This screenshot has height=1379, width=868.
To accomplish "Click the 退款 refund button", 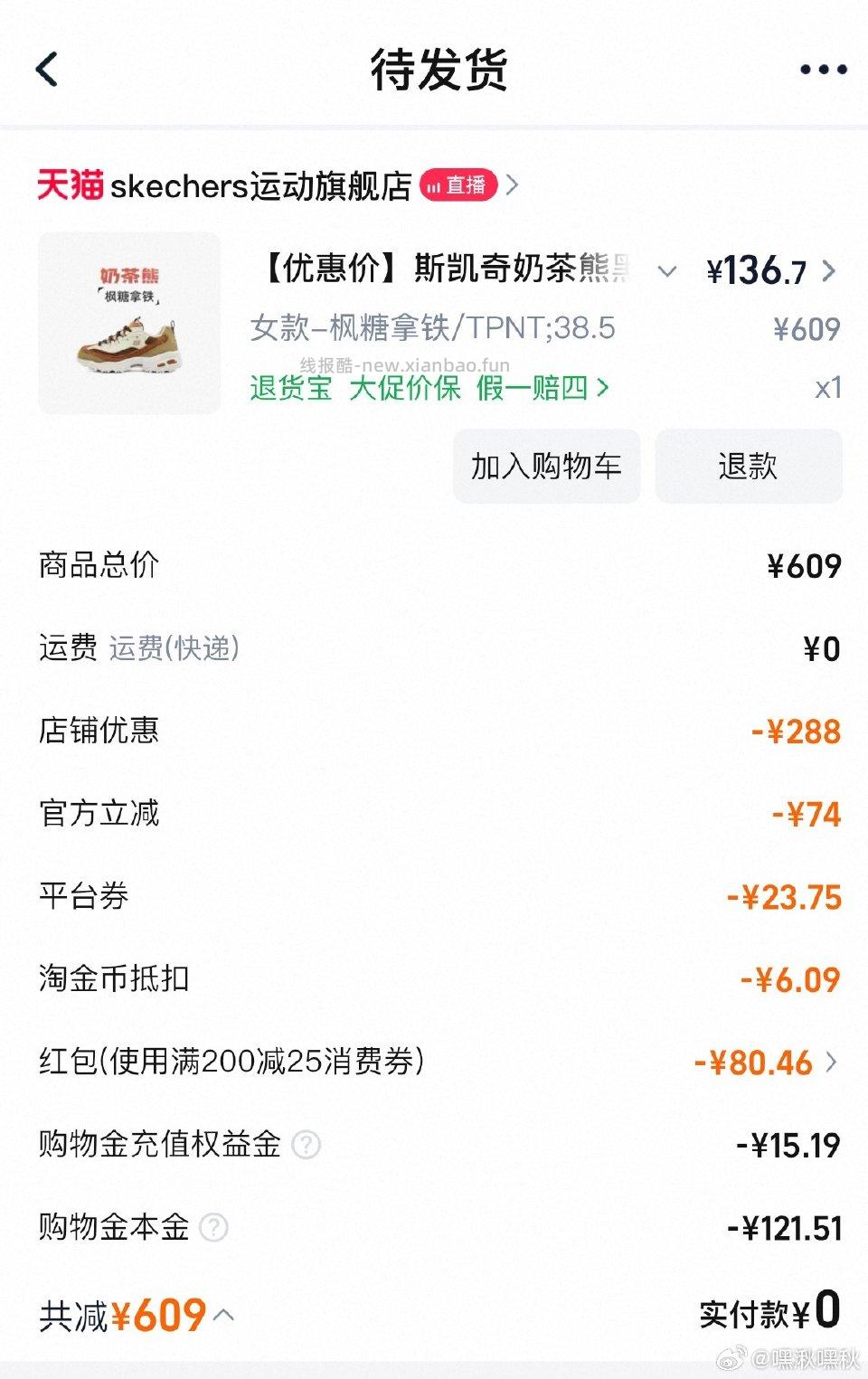I will 749,467.
